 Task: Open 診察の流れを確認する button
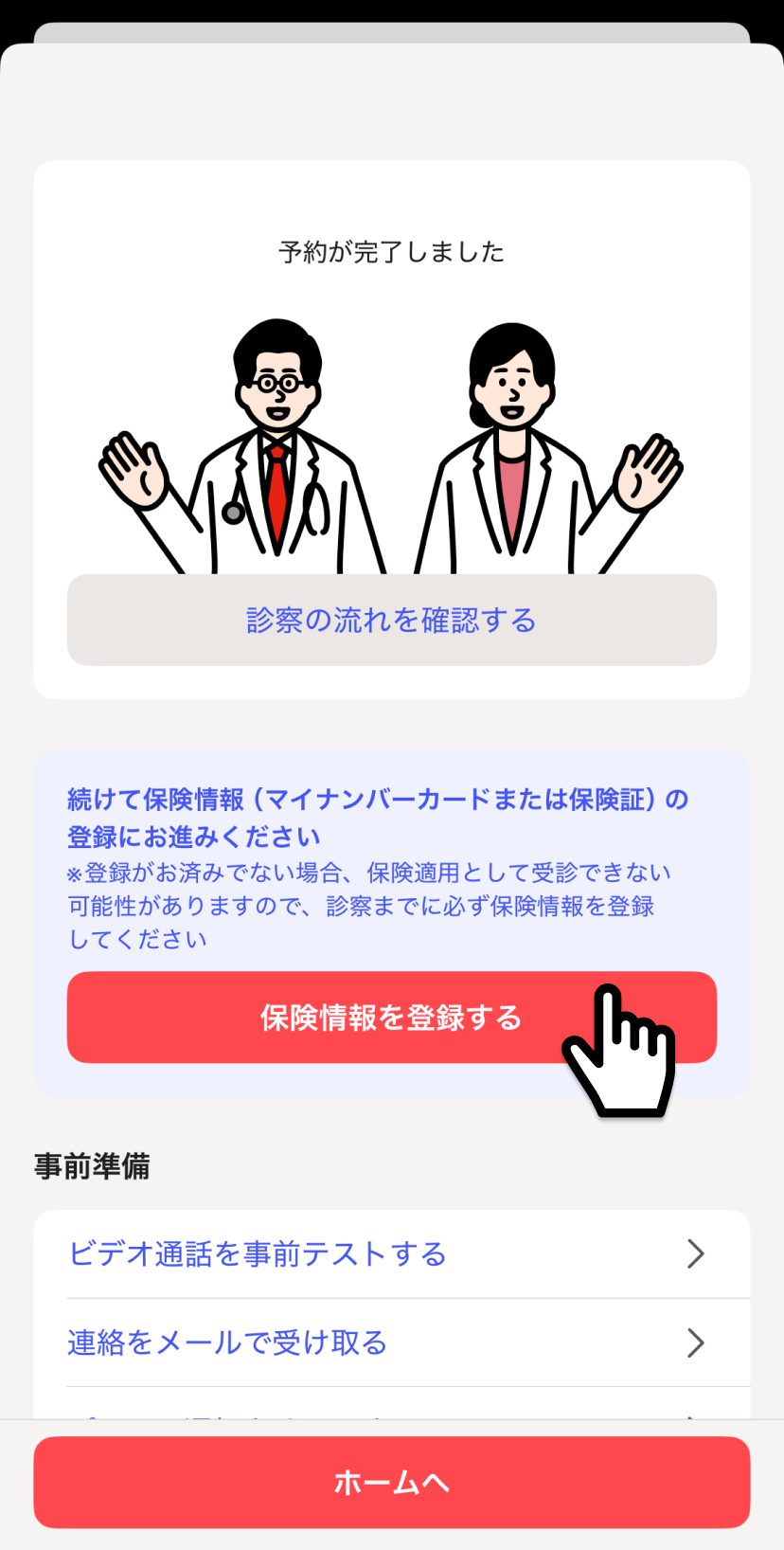(x=391, y=620)
